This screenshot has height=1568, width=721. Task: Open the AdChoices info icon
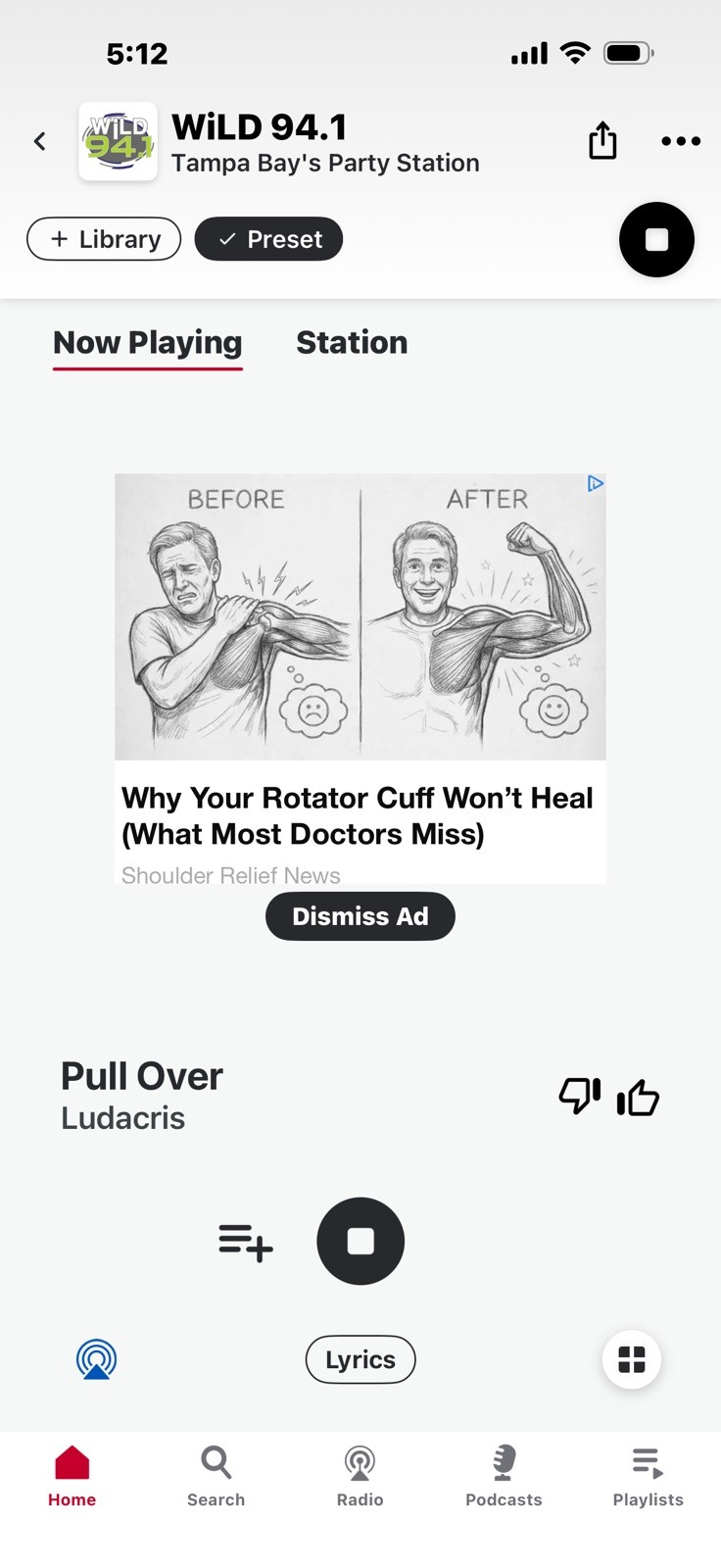(x=595, y=484)
